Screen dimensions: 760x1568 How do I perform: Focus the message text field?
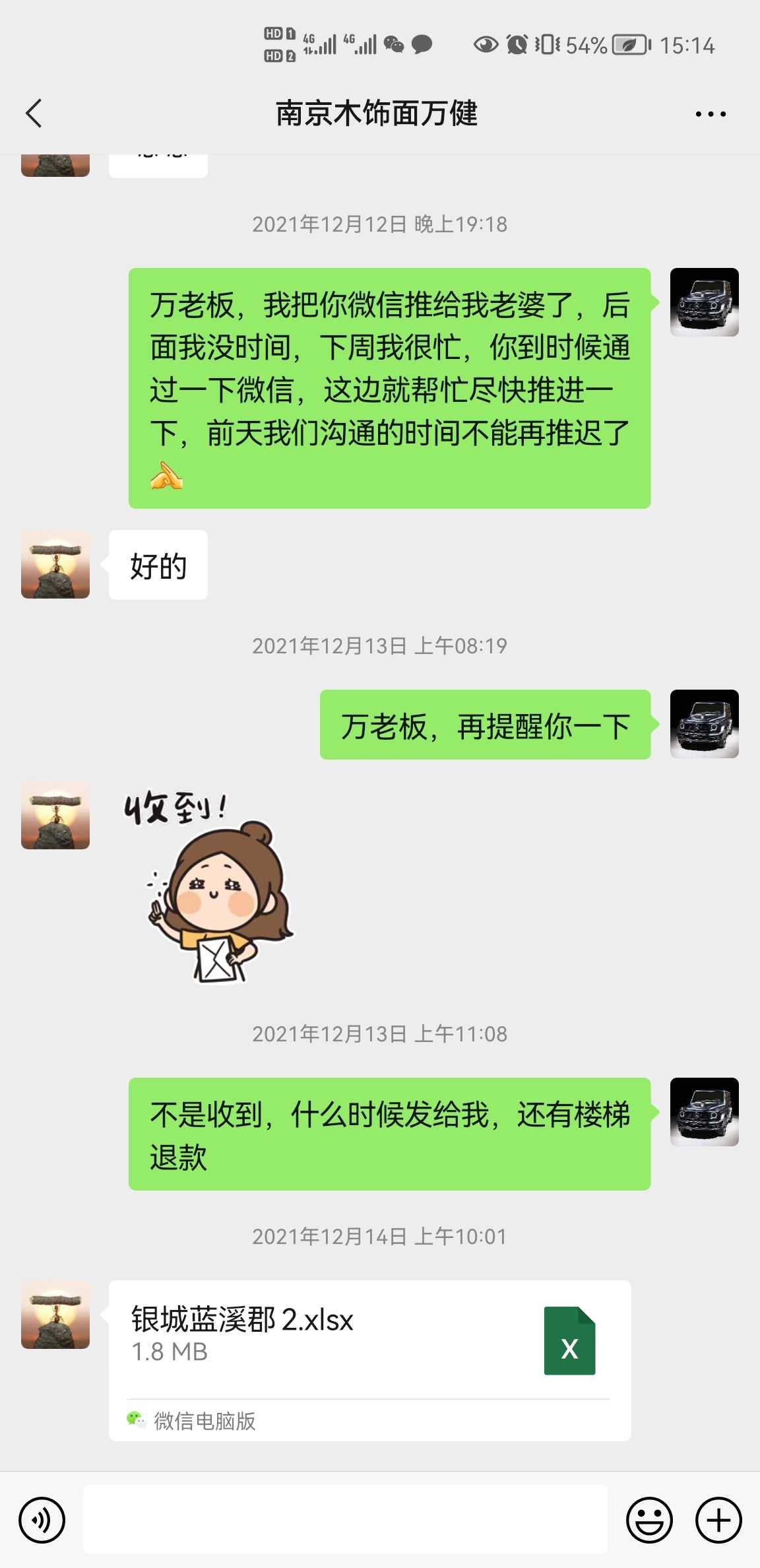point(344,1520)
